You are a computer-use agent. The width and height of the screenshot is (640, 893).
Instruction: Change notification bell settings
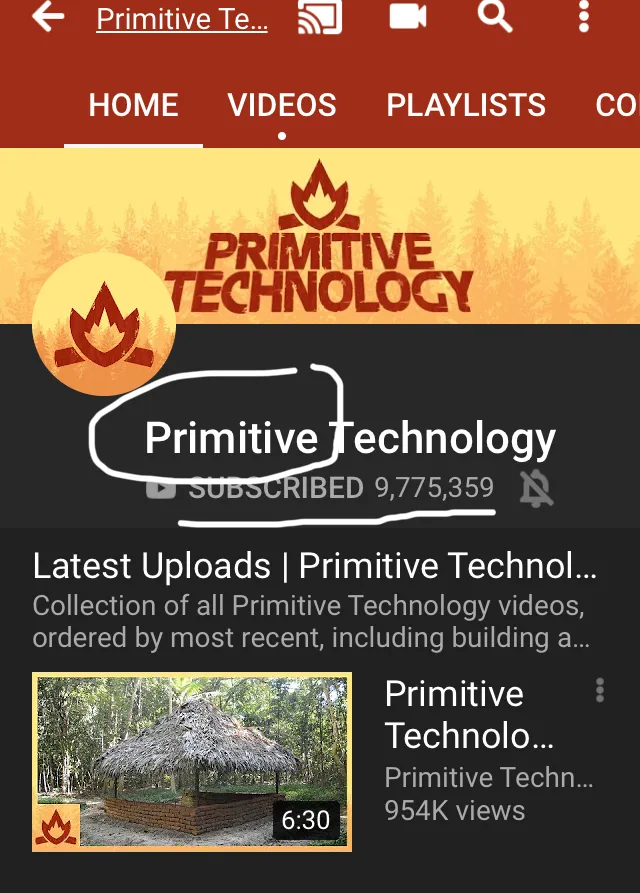pyautogui.click(x=536, y=488)
